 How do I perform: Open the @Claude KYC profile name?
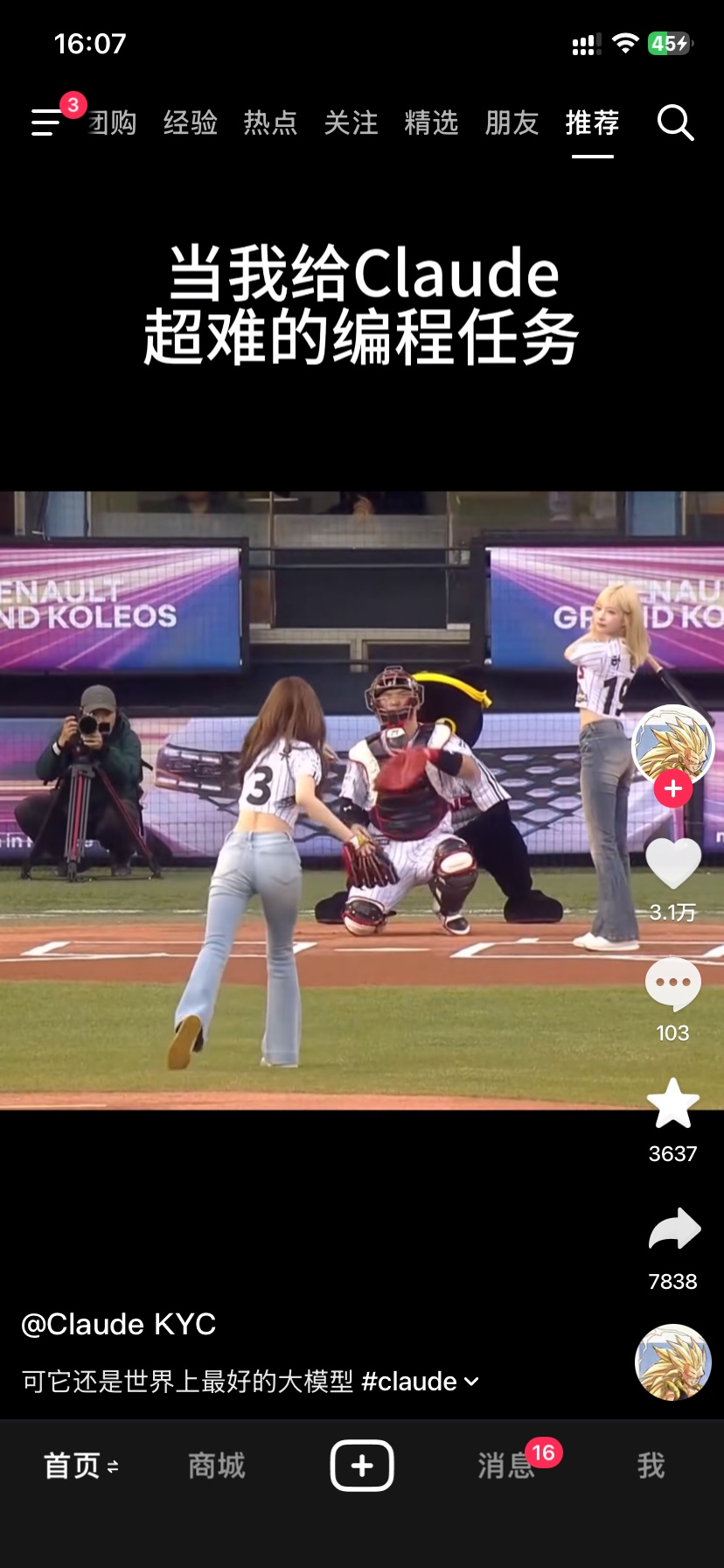pyautogui.click(x=119, y=1324)
